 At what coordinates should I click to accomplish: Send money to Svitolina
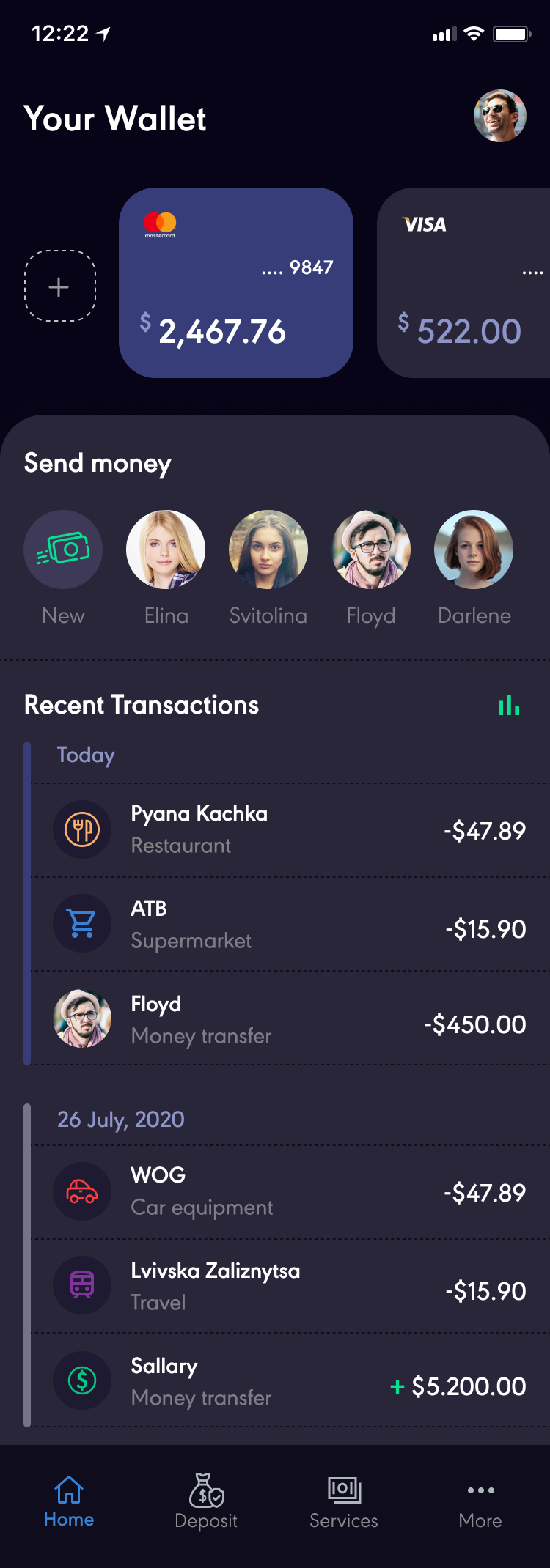pyautogui.click(x=268, y=550)
